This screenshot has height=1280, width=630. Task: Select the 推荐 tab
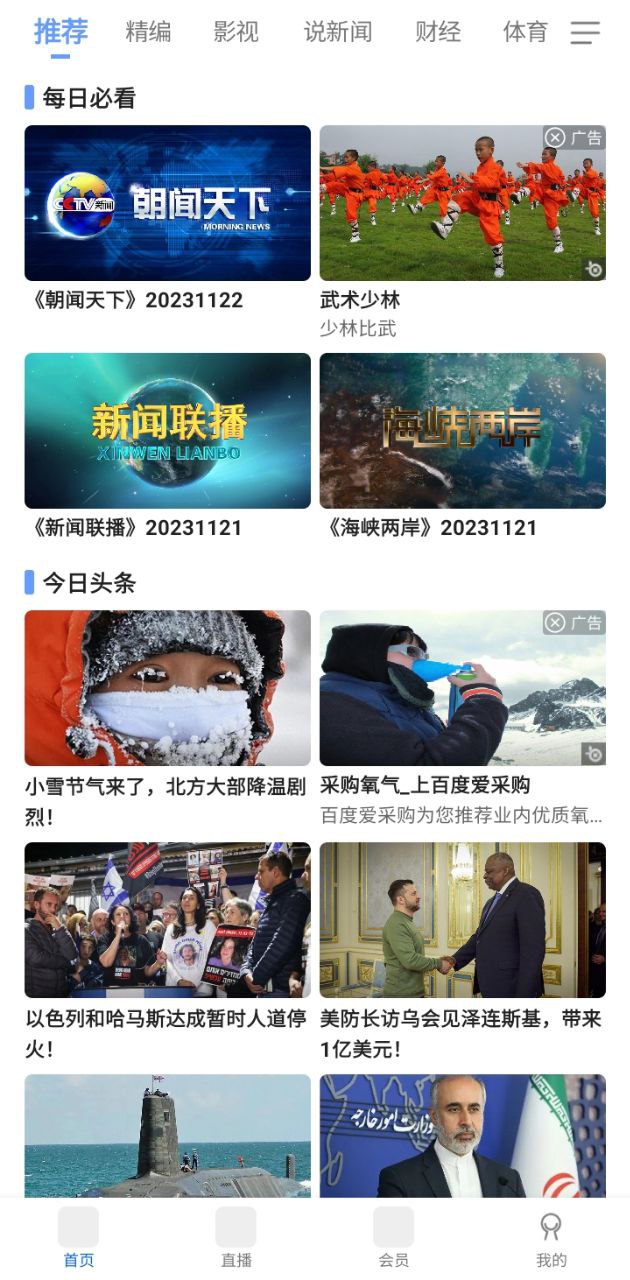coord(61,32)
